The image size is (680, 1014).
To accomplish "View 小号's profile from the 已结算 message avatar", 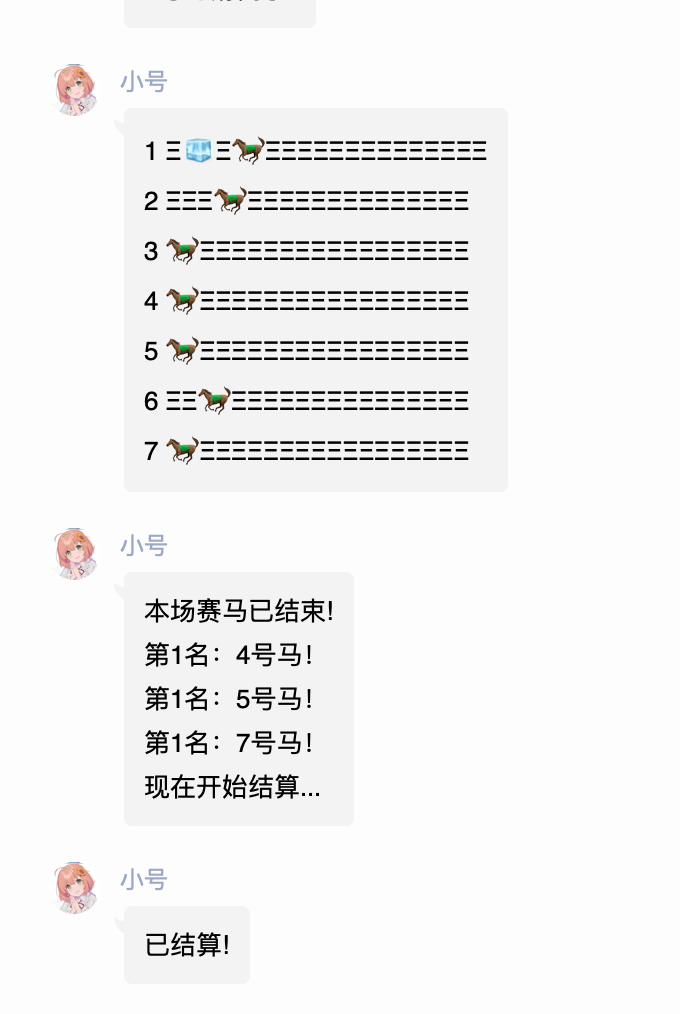I will pos(78,888).
